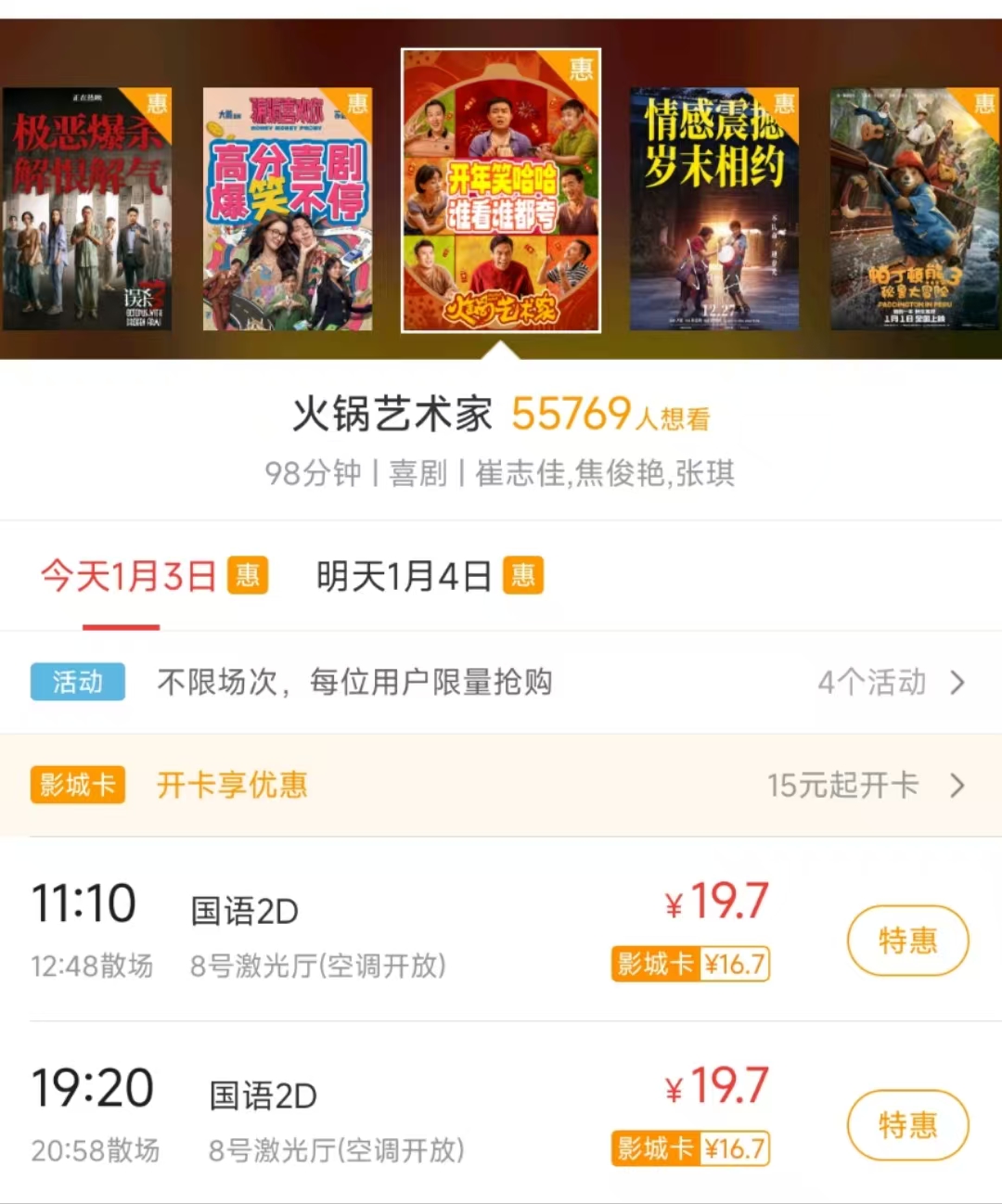
Task: Click the 影城卡 ¥16.7 price tag for 19:20
Action: [x=689, y=1149]
